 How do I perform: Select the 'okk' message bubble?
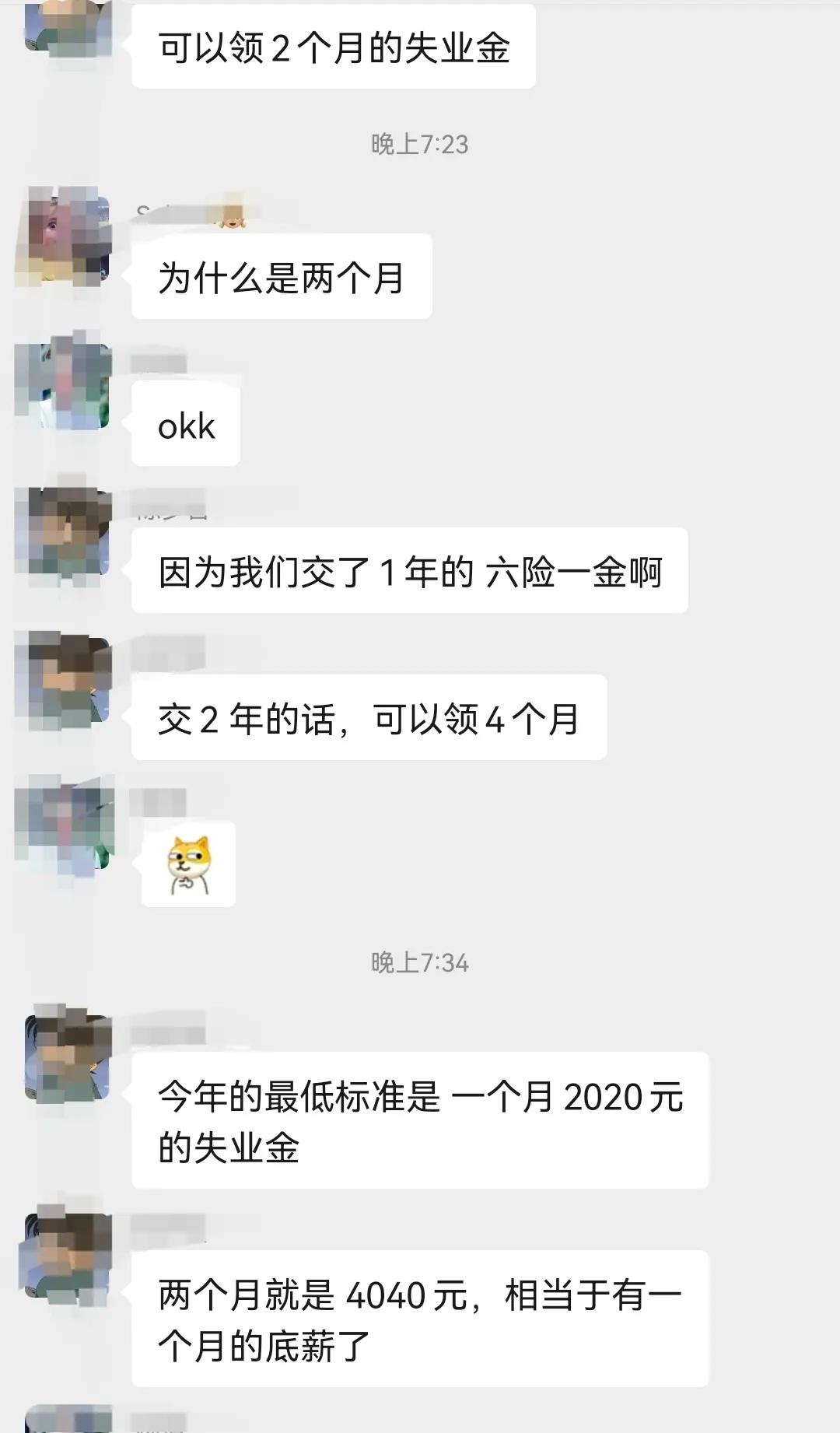(x=185, y=422)
